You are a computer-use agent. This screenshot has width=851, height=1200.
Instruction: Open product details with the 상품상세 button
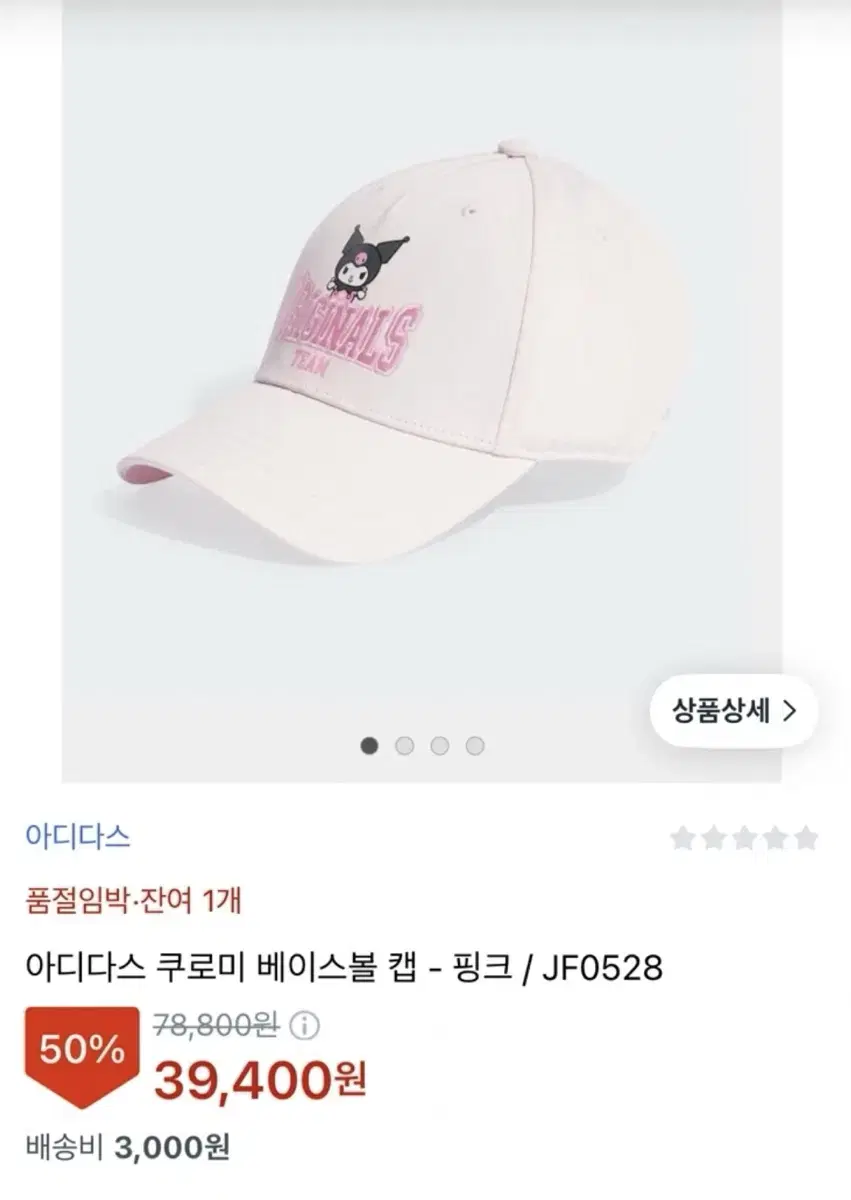[731, 712]
